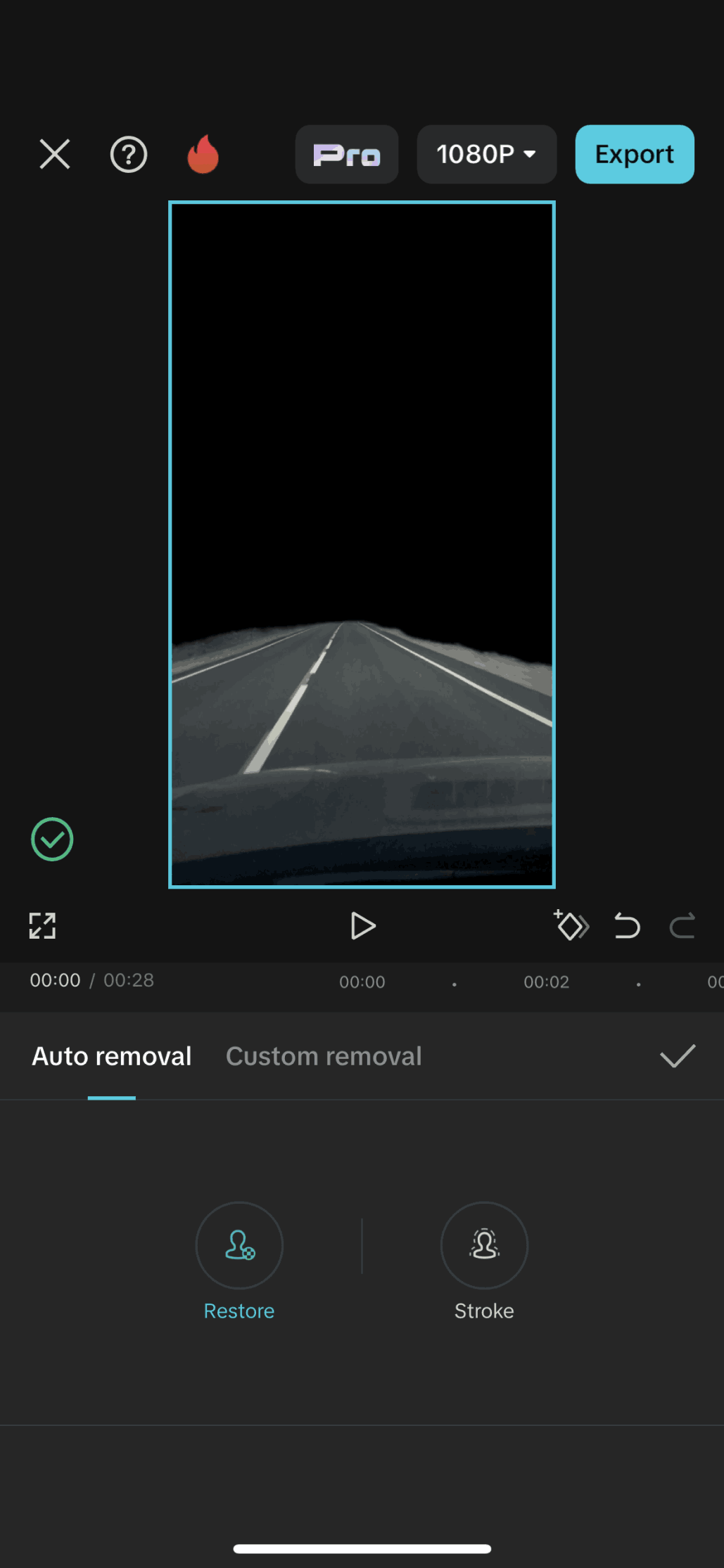This screenshot has width=724, height=1568.
Task: Close the editor with the X icon
Action: pyautogui.click(x=55, y=154)
